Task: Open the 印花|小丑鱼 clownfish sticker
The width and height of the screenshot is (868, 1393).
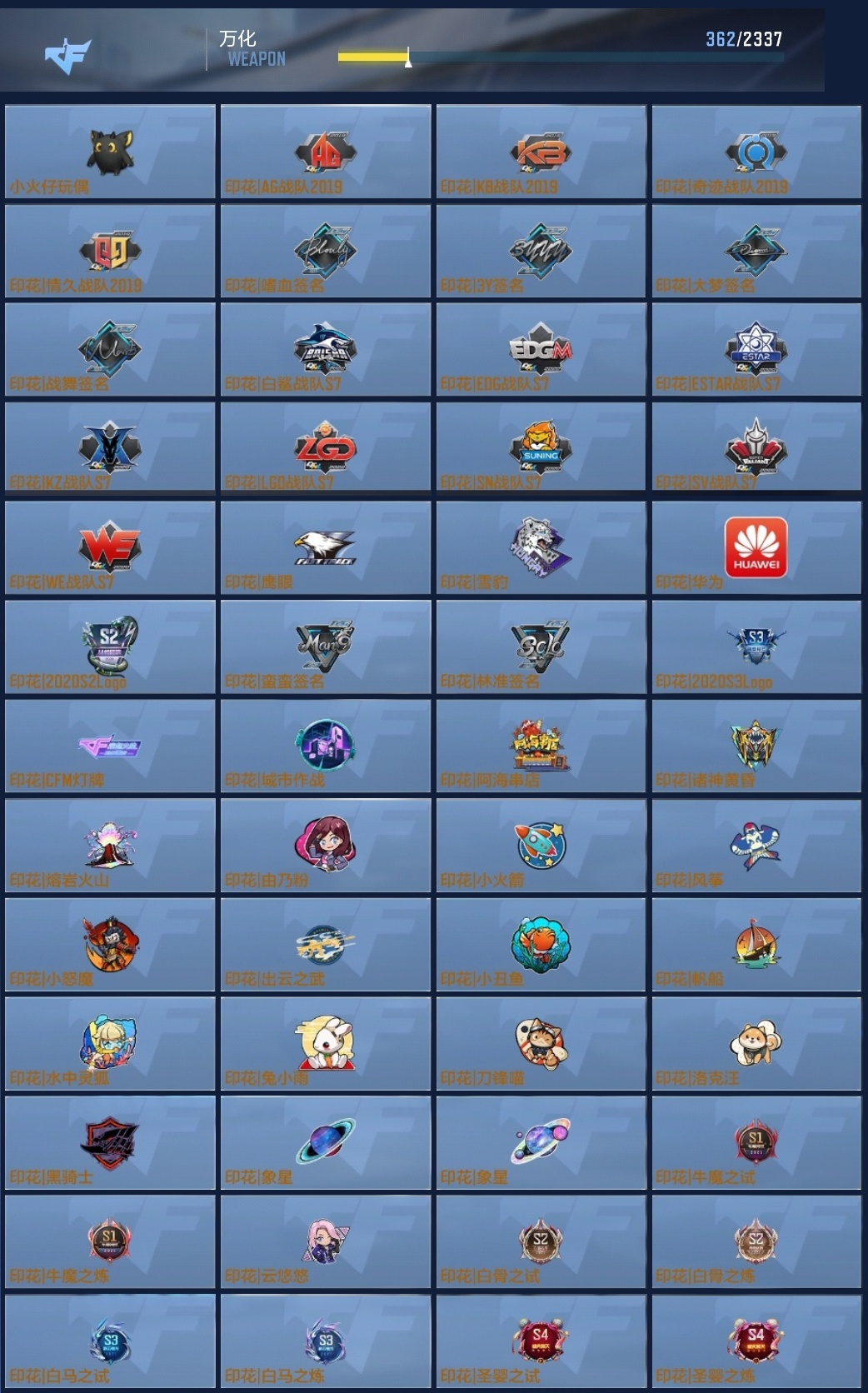Action: [x=541, y=944]
